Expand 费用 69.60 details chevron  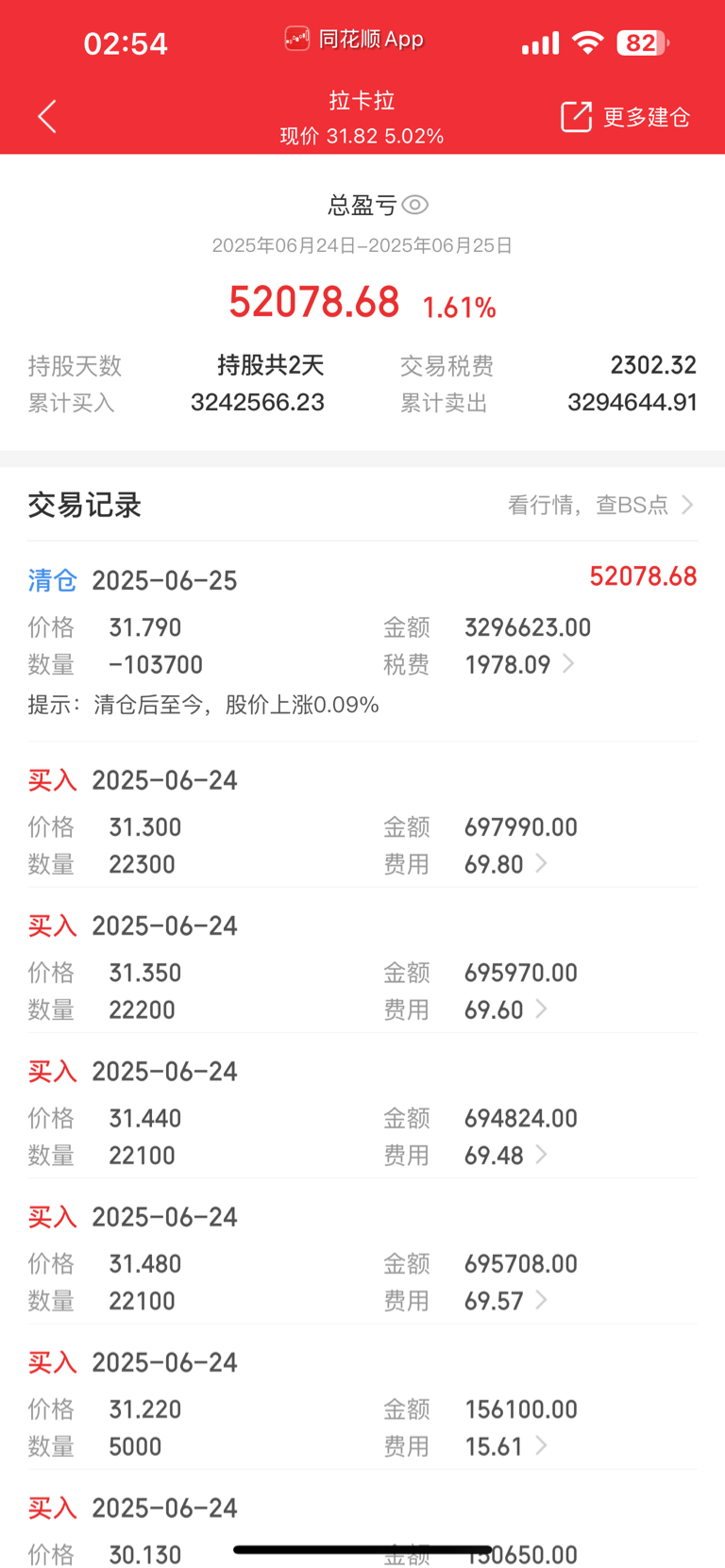click(x=541, y=1009)
